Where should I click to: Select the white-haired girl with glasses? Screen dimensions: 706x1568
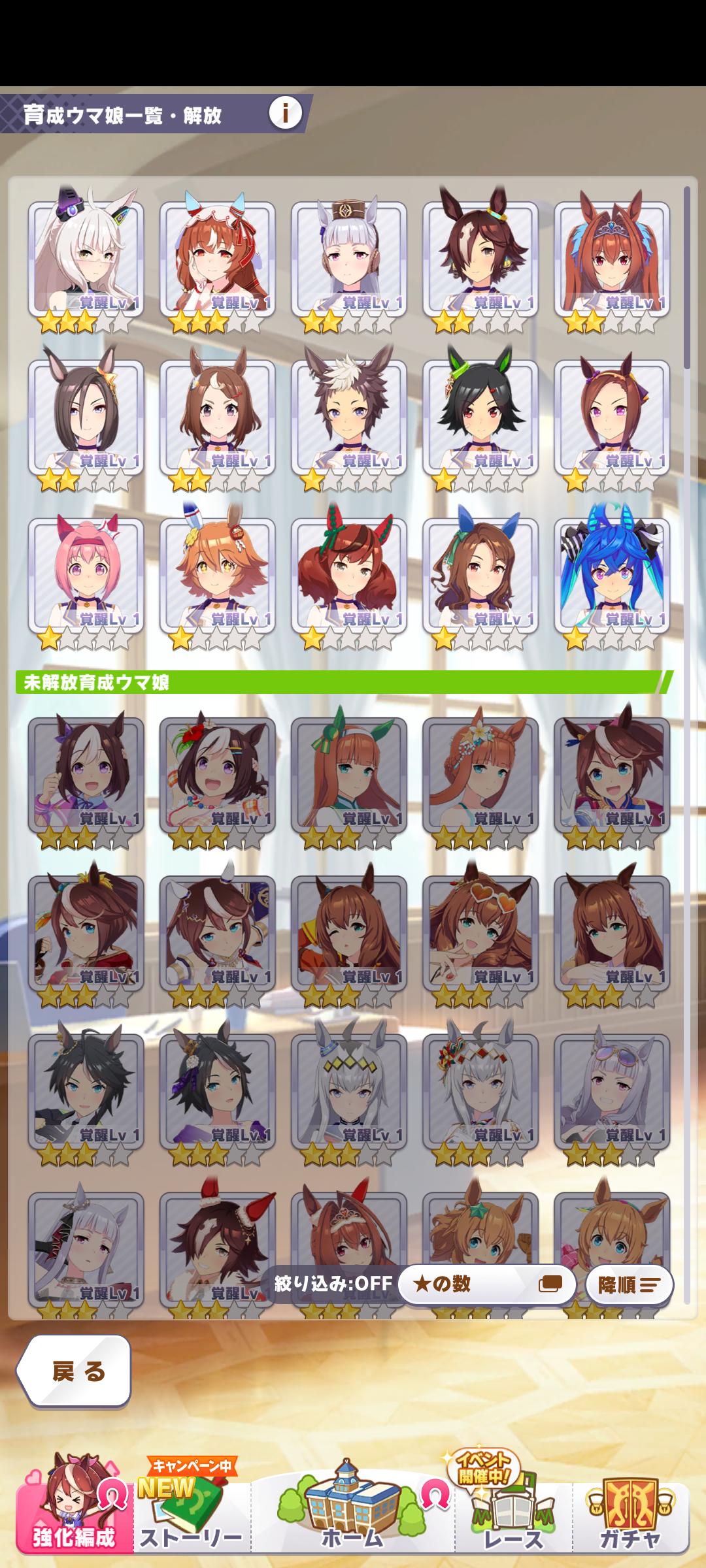tap(86, 258)
